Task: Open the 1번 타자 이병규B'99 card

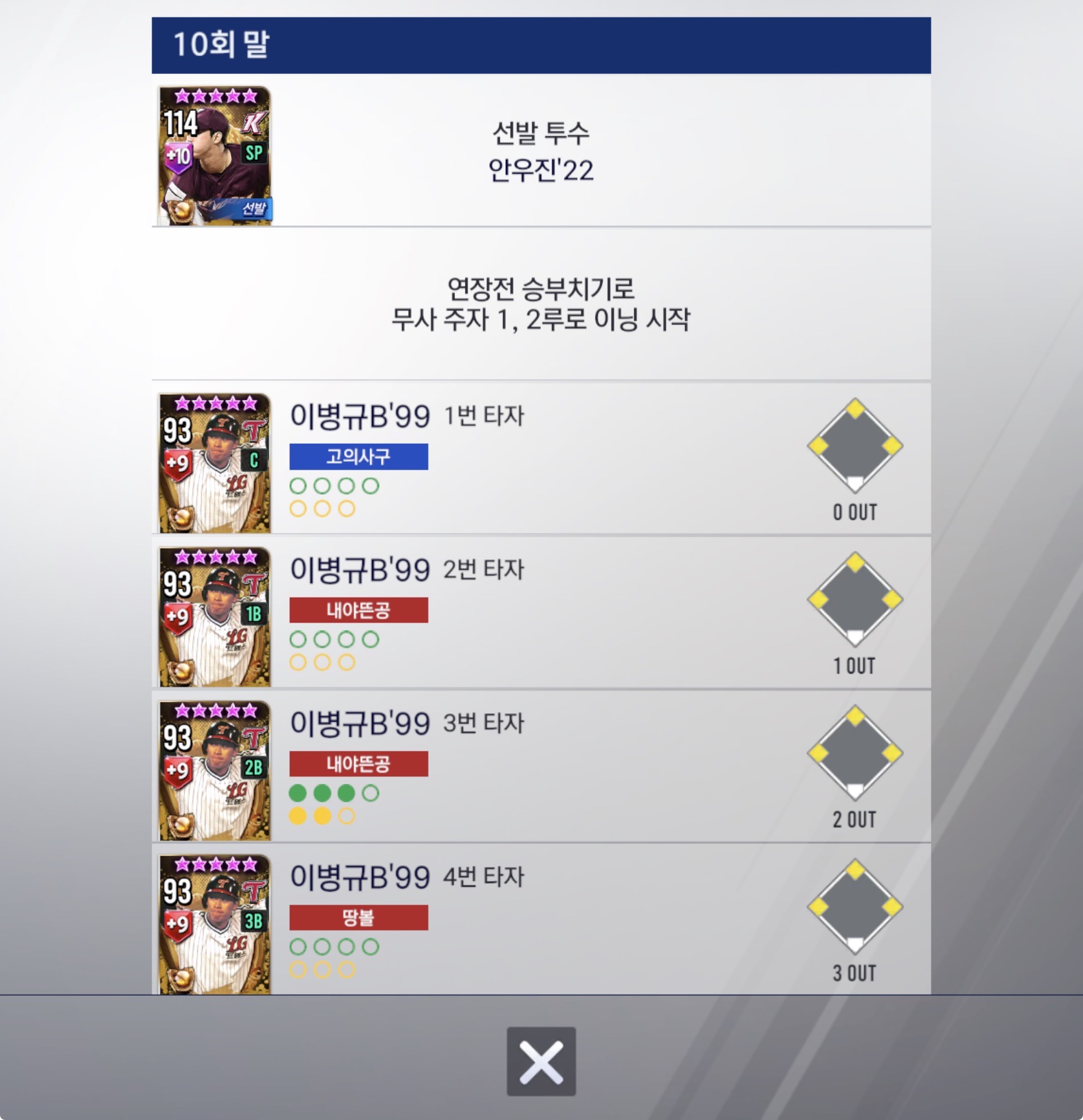Action: 215,463
